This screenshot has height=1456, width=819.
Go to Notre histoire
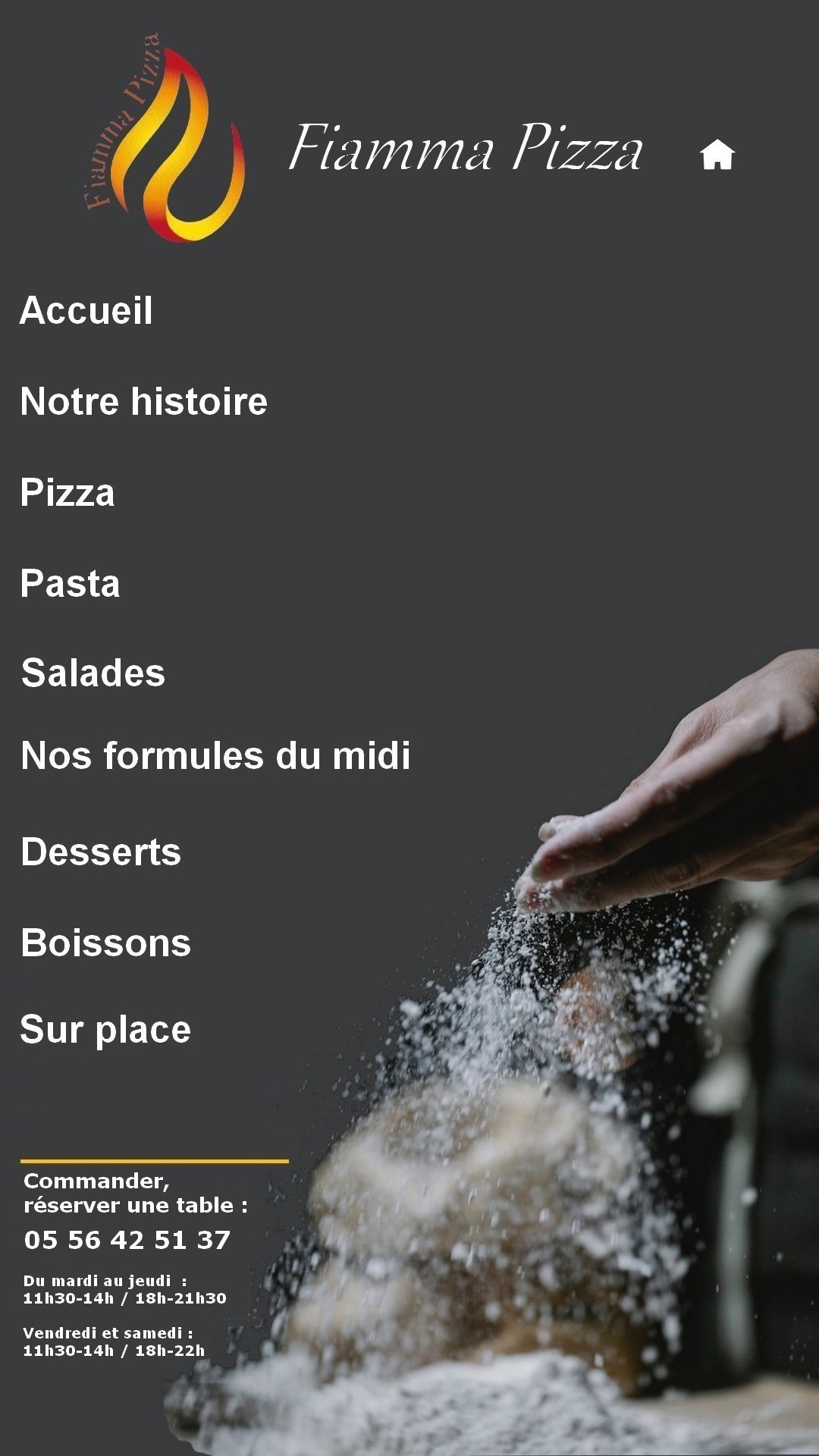[143, 401]
